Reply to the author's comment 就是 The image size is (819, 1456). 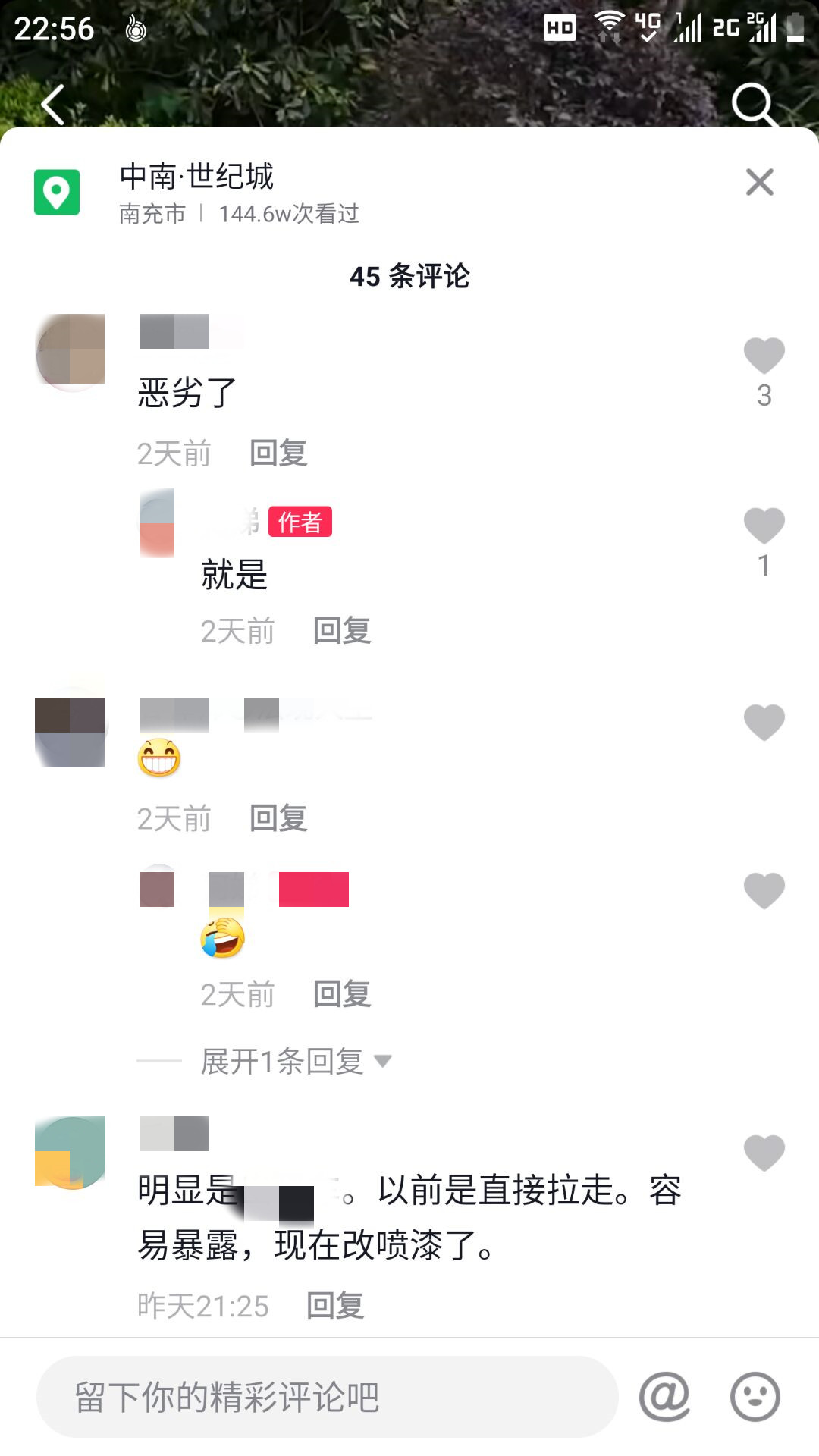click(x=342, y=631)
